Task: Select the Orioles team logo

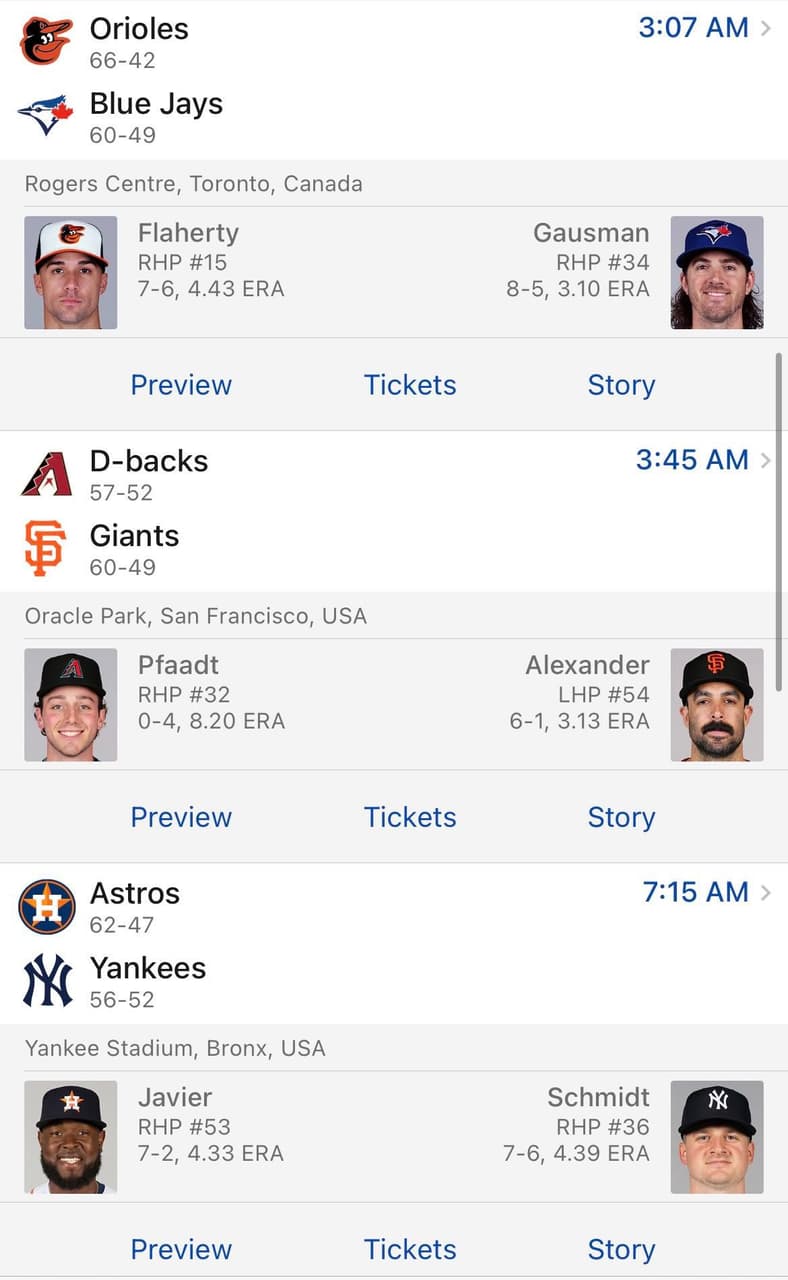Action: [x=48, y=43]
